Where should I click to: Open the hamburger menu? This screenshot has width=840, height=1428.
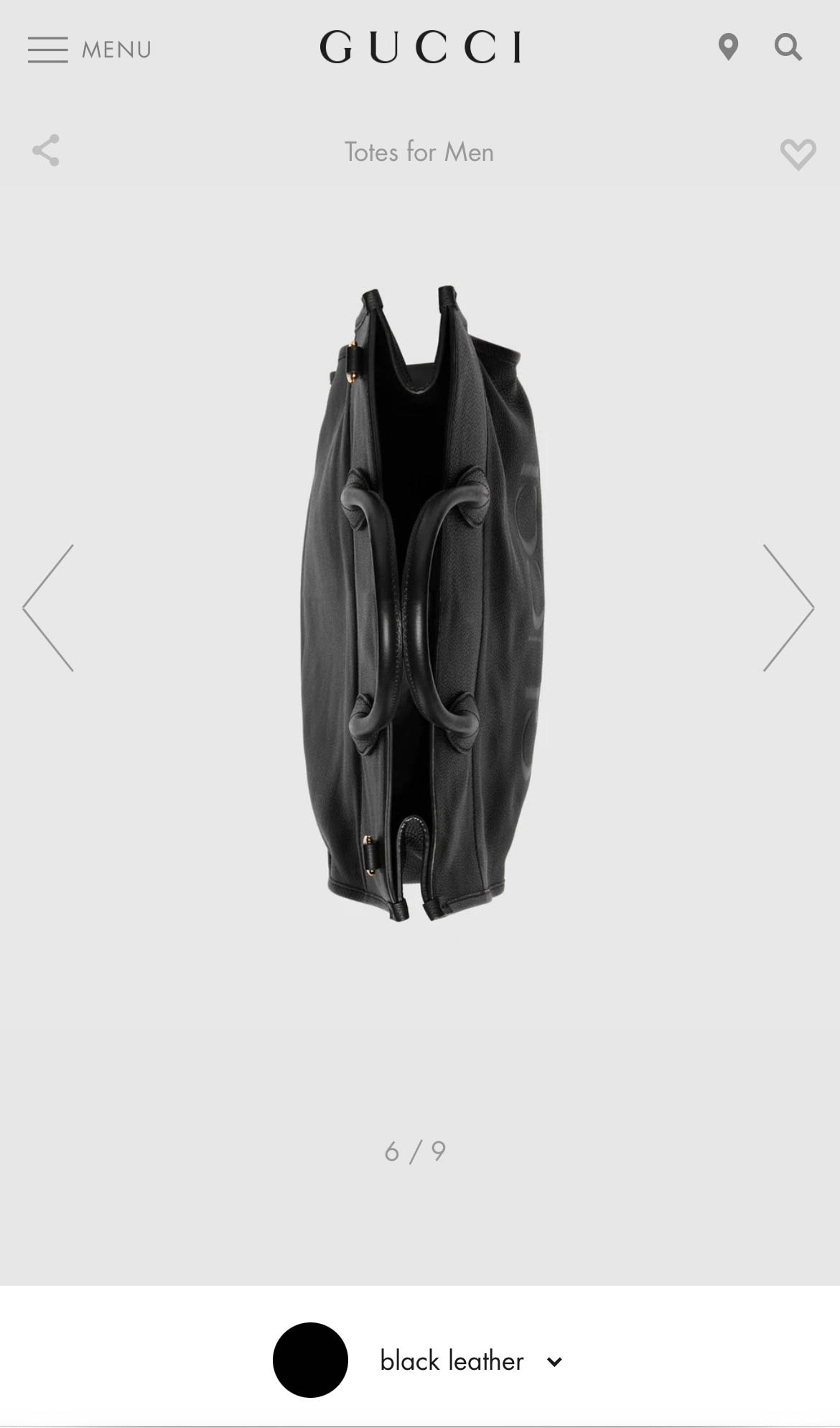point(90,50)
